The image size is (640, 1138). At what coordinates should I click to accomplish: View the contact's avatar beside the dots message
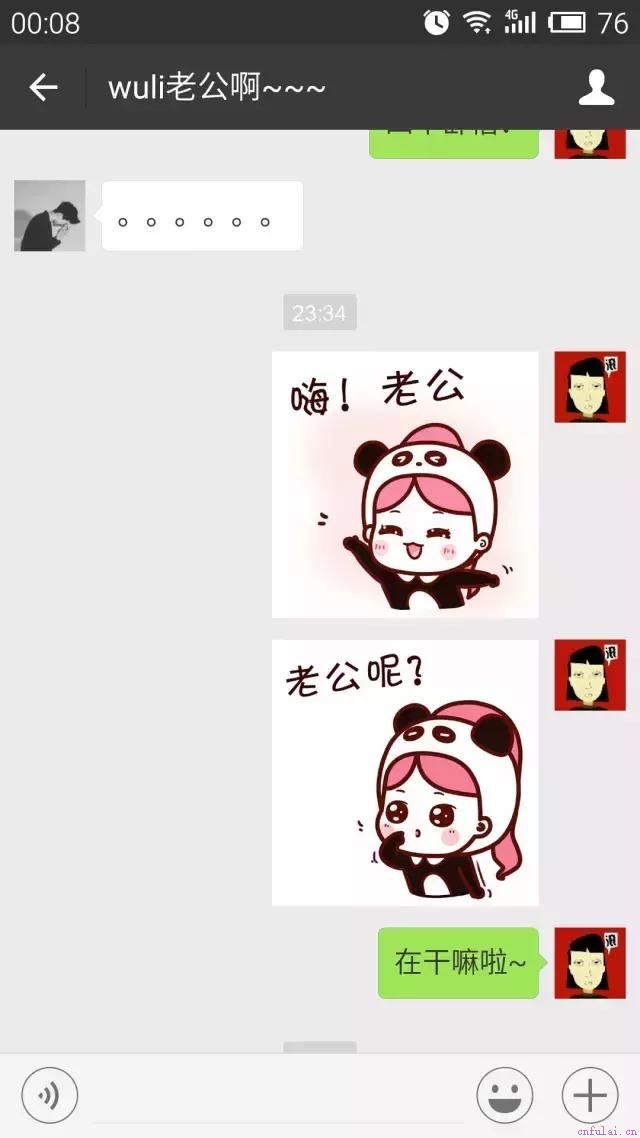[x=50, y=216]
